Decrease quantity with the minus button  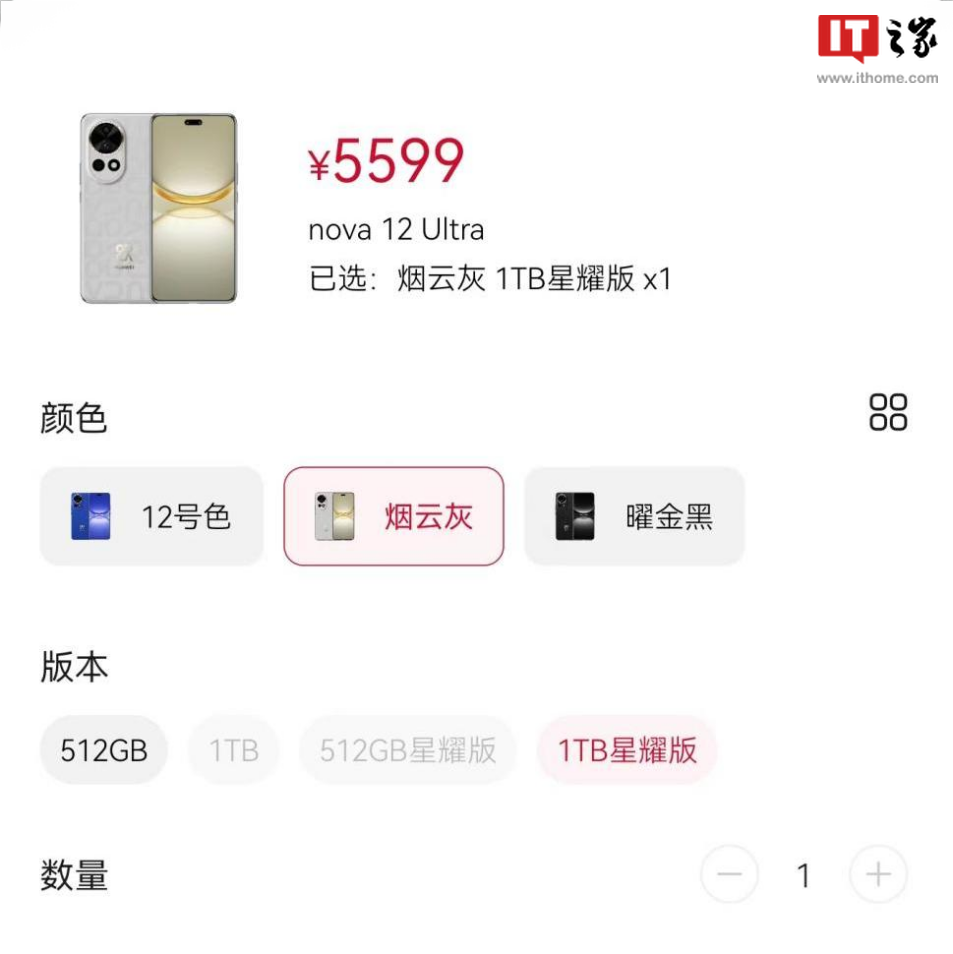730,875
